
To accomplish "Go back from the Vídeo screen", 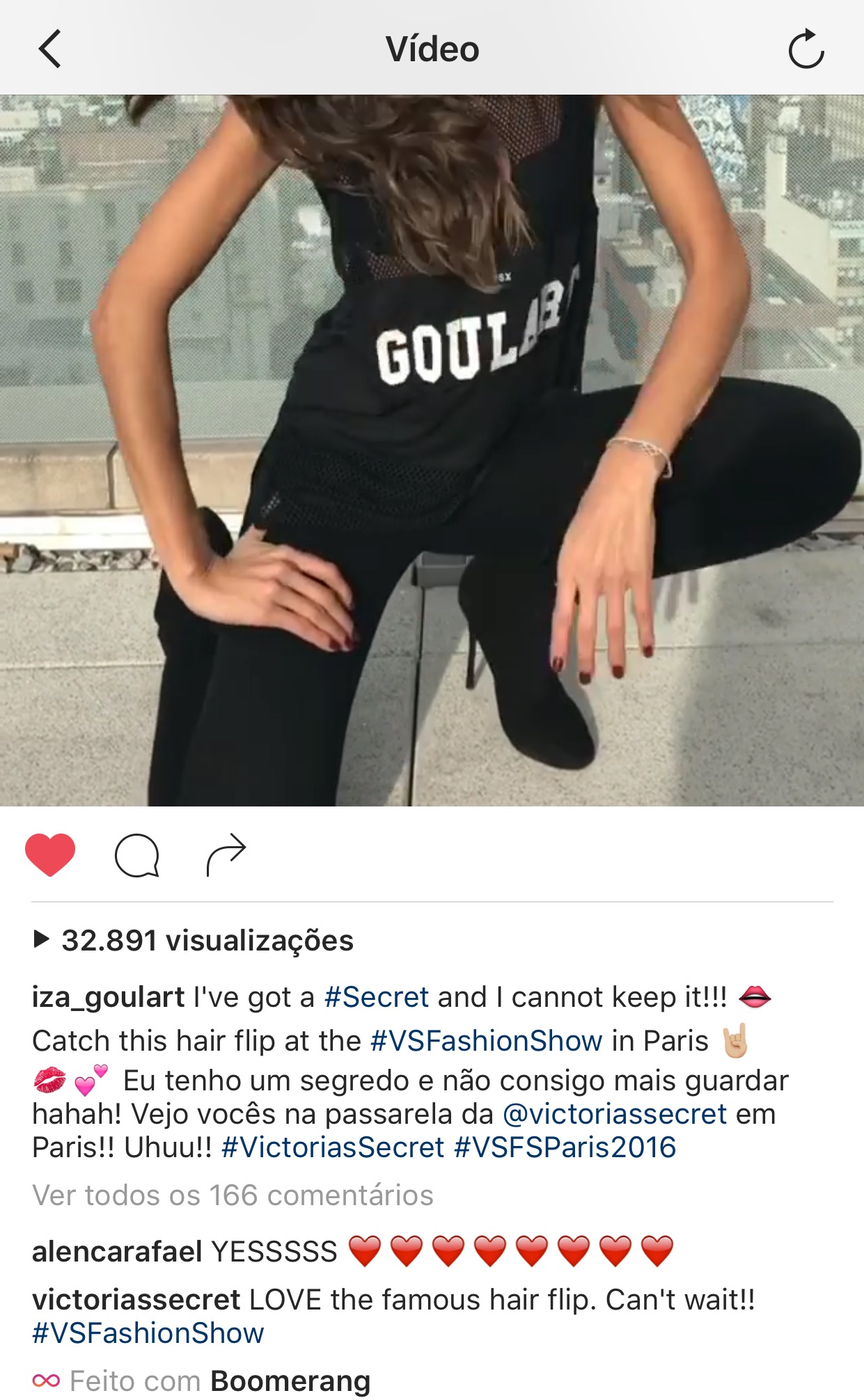I will (50, 49).
